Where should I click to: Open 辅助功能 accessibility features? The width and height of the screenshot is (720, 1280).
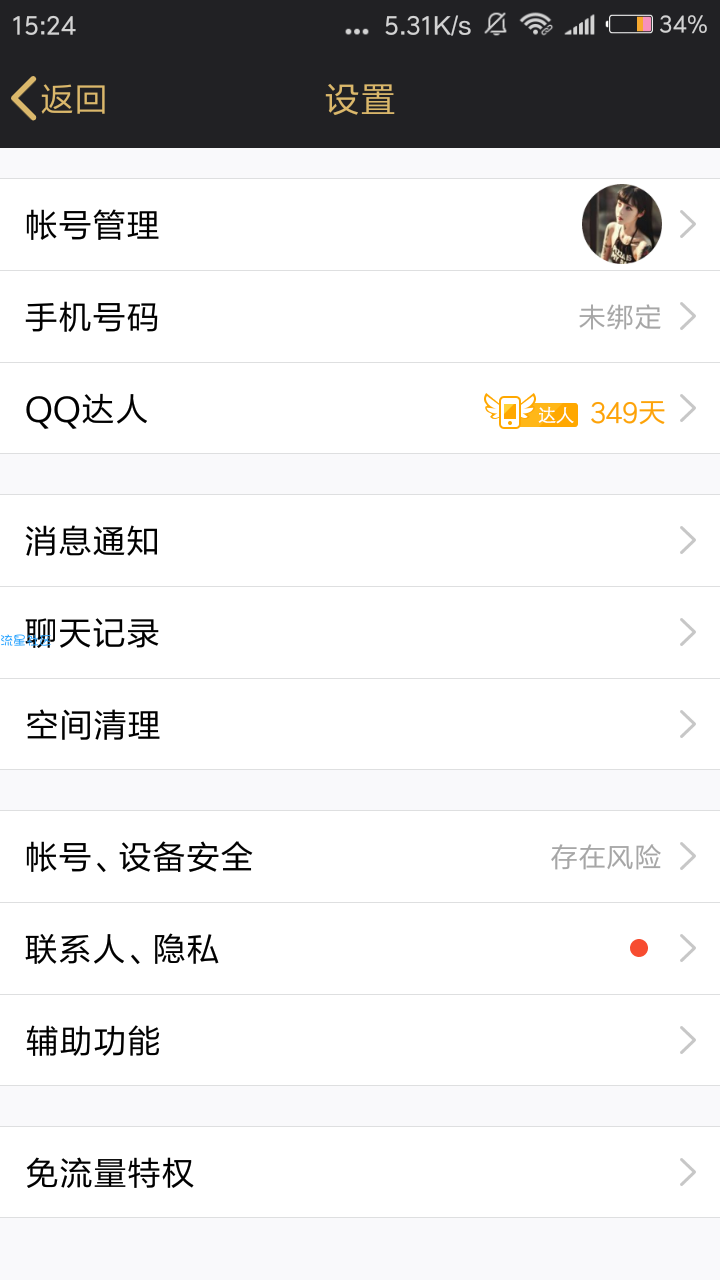pos(360,1041)
